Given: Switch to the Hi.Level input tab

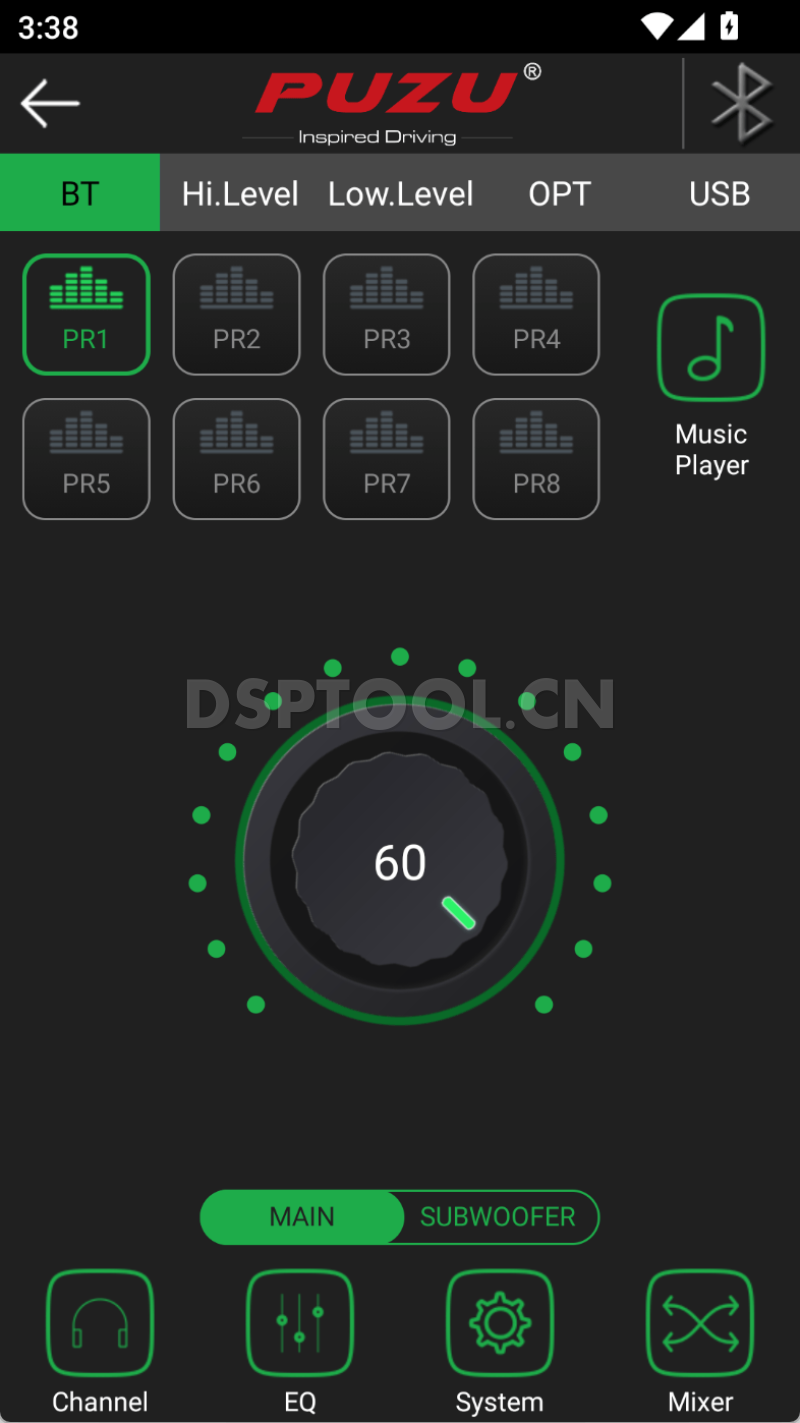Looking at the screenshot, I should click(240, 193).
